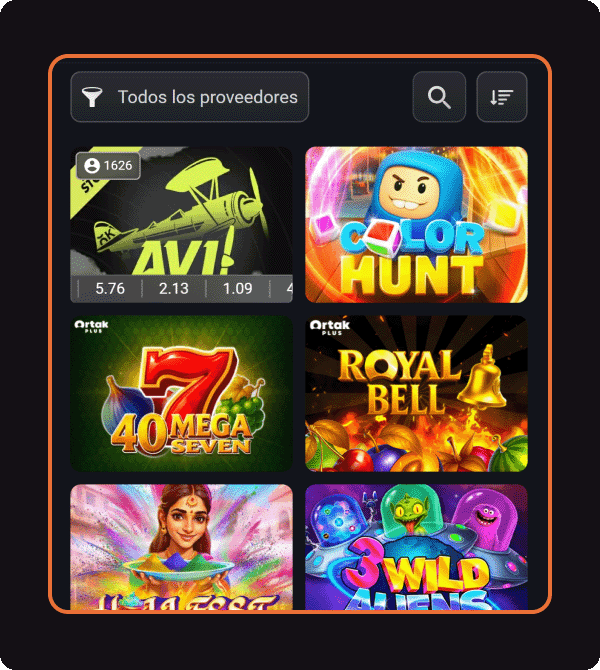Open the Todos los proveedores filter
The image size is (600, 670).
pos(190,97)
